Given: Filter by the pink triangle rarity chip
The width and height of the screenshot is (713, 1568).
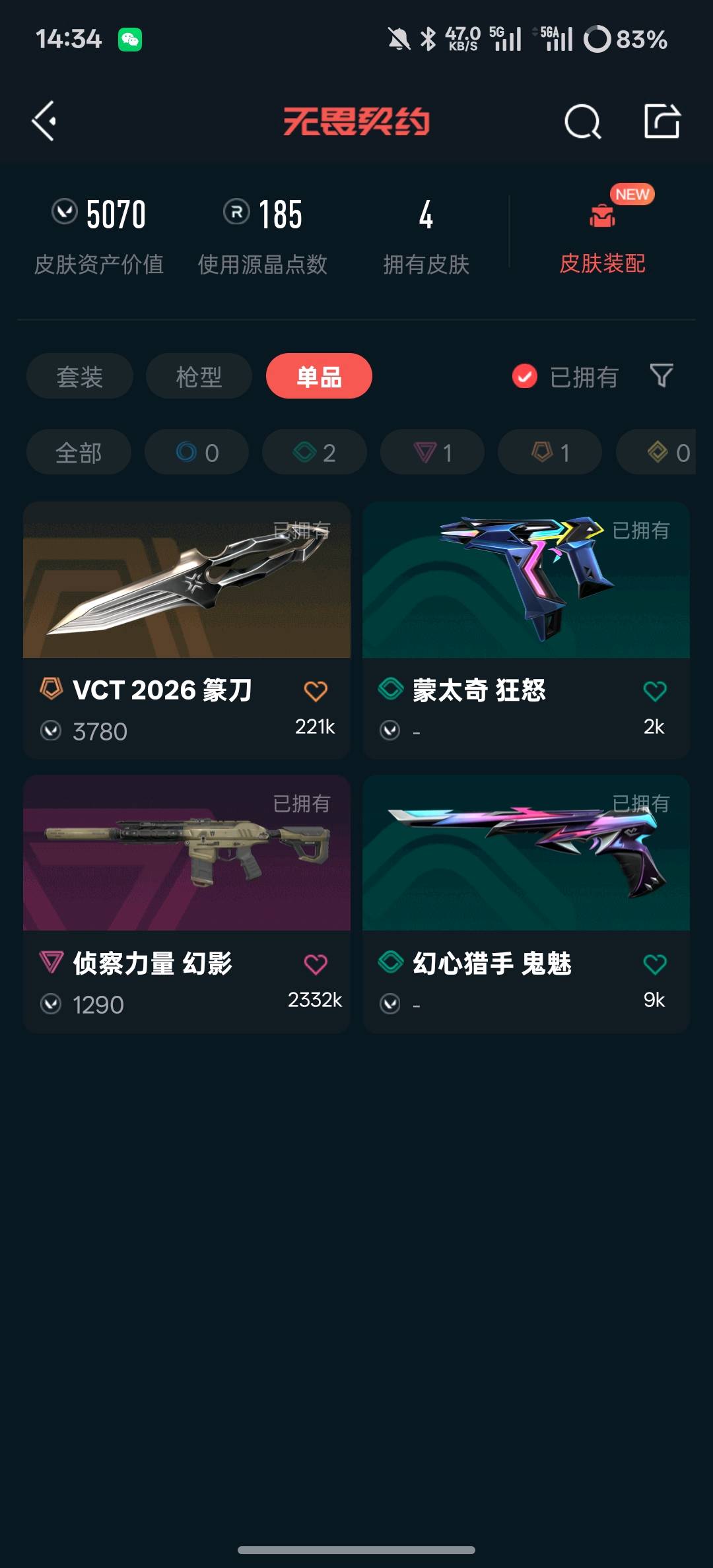Looking at the screenshot, I should pyautogui.click(x=432, y=453).
